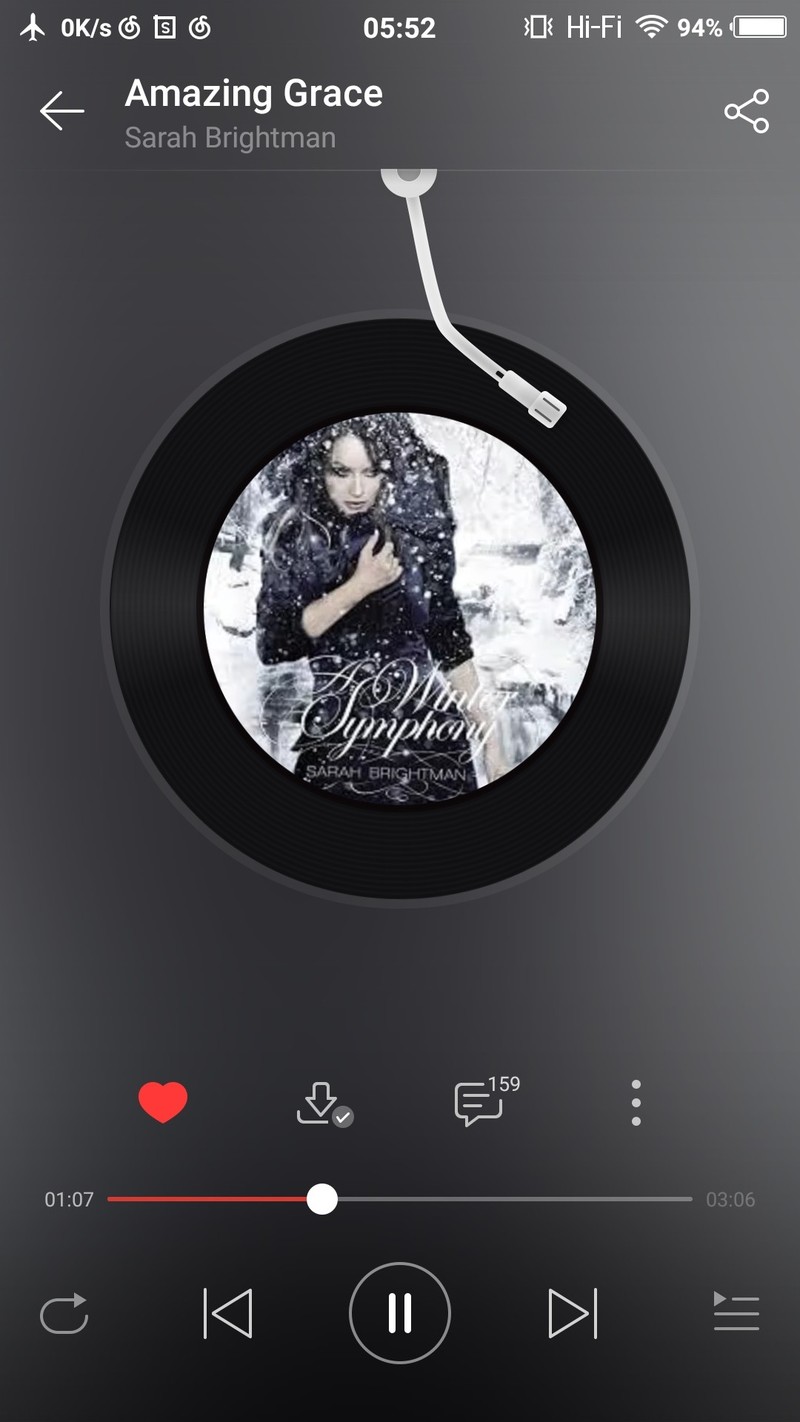This screenshot has width=800, height=1422.
Task: Skip to the next track
Action: tap(572, 1313)
